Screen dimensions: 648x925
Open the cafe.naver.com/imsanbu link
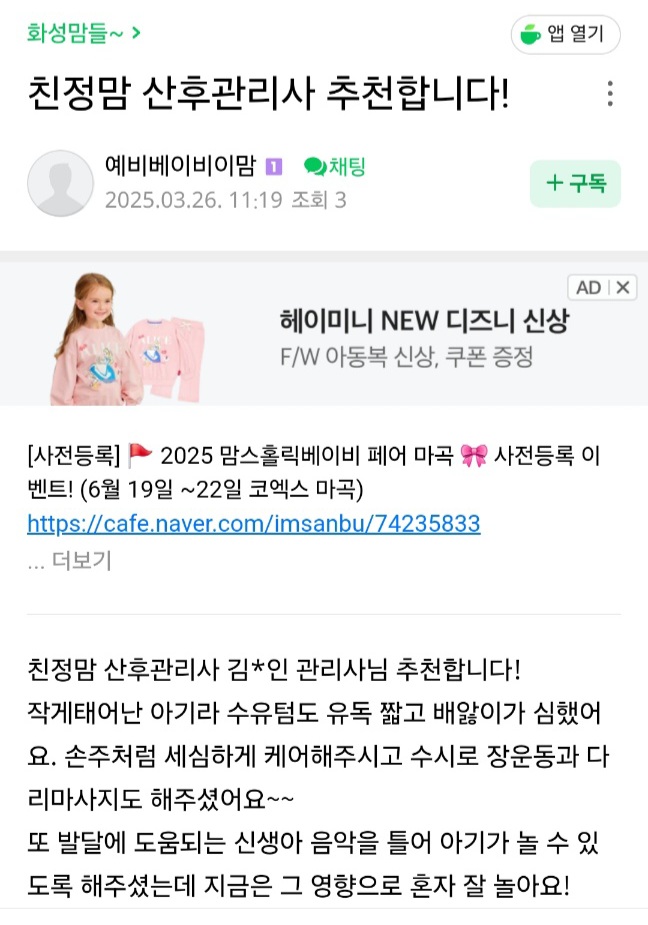[254, 523]
